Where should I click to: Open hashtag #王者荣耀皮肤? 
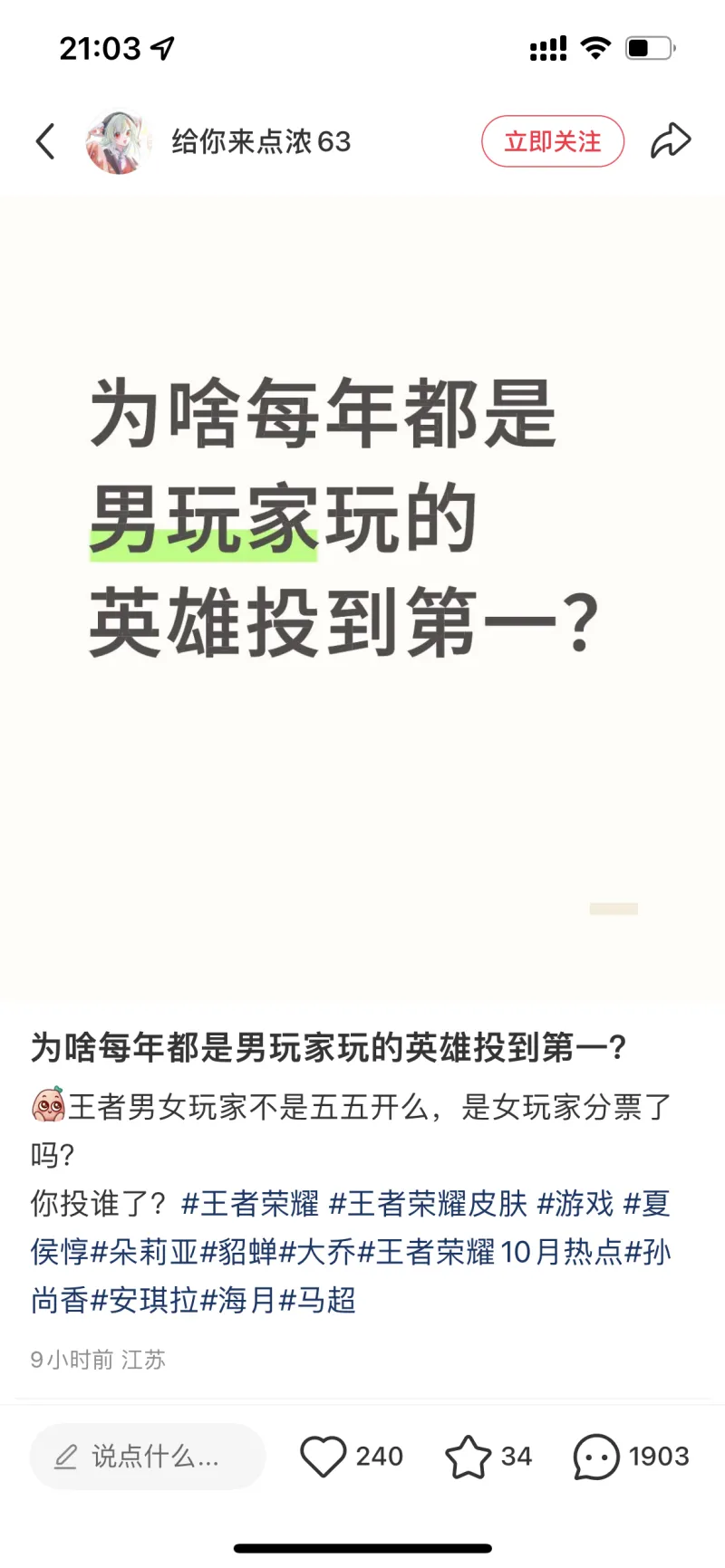point(428,1204)
